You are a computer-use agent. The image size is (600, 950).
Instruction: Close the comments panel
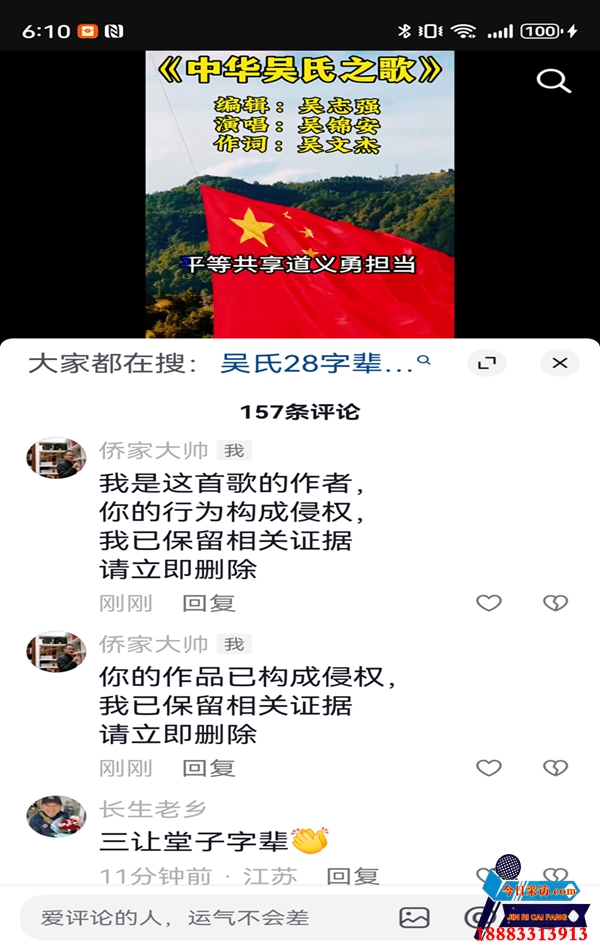pos(559,363)
